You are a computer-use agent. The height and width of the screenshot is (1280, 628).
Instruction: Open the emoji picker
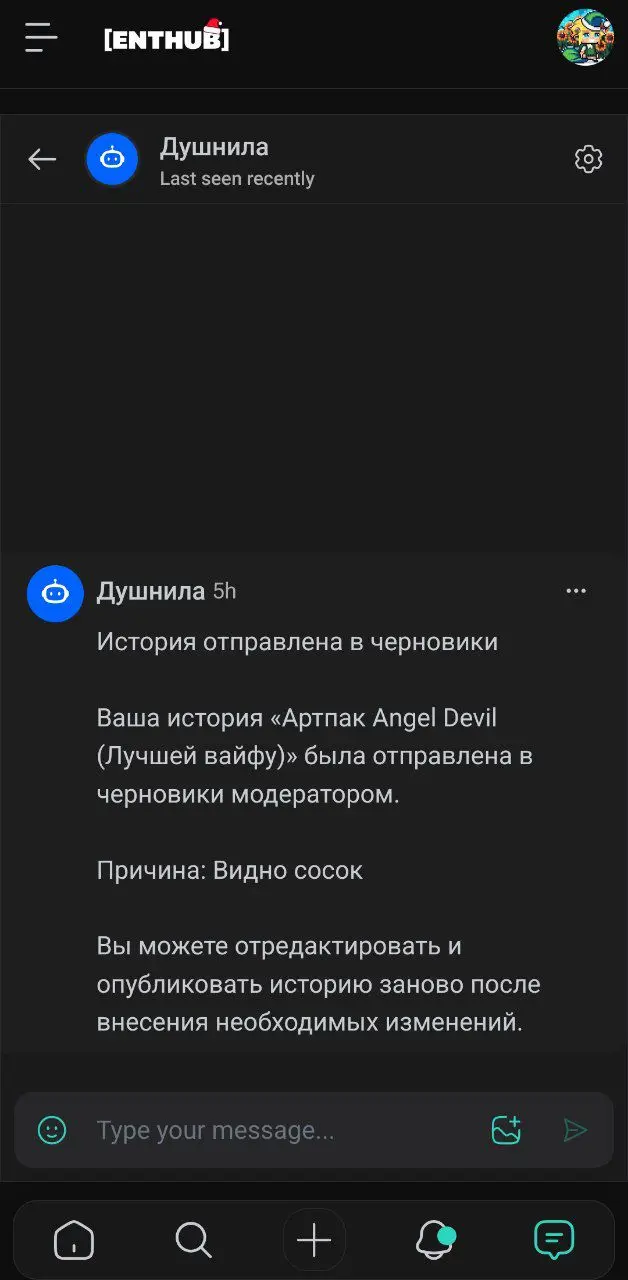[x=52, y=1130]
